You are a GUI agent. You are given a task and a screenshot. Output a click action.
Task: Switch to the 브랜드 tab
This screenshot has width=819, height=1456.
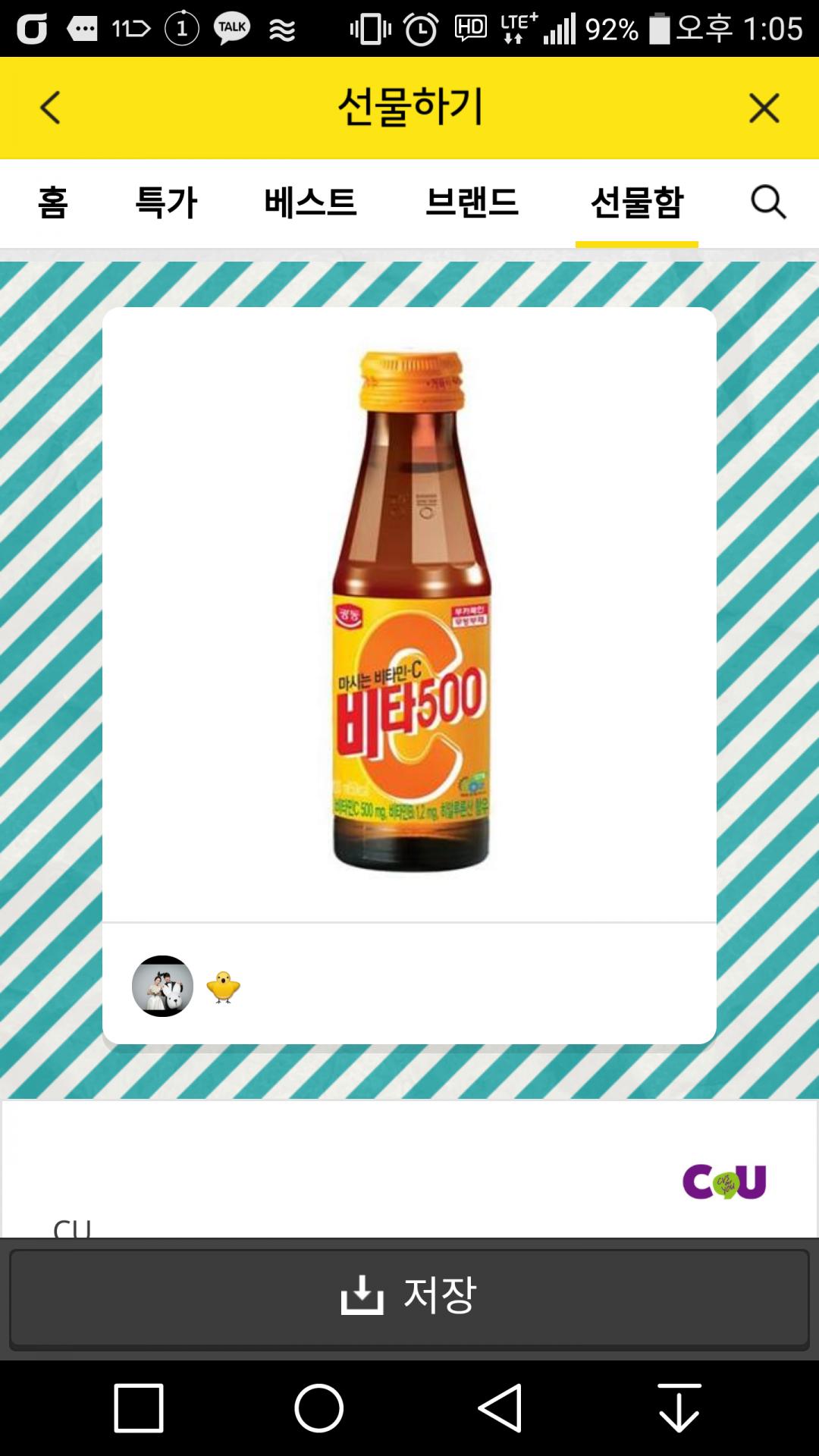(x=472, y=202)
